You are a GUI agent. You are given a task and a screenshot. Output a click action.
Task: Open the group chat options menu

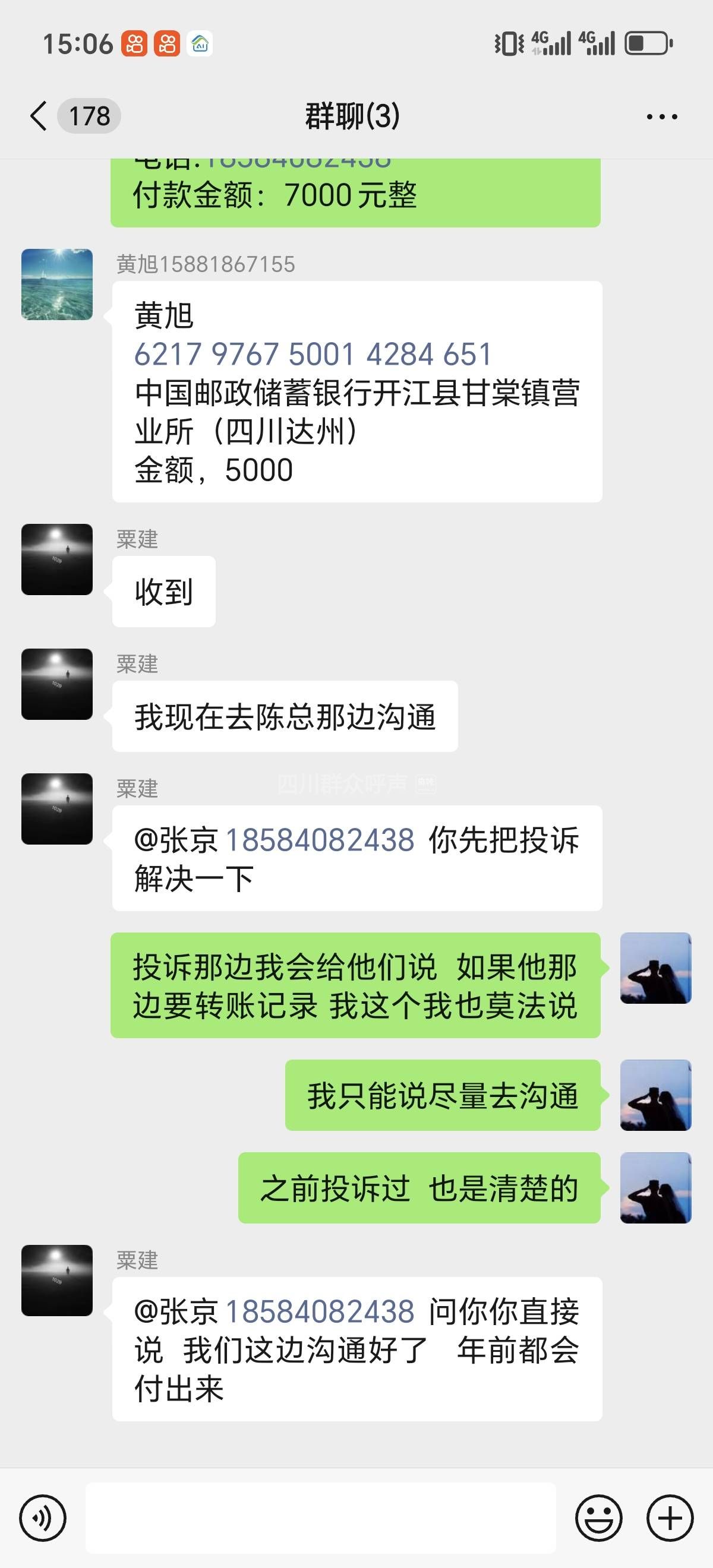tap(662, 116)
